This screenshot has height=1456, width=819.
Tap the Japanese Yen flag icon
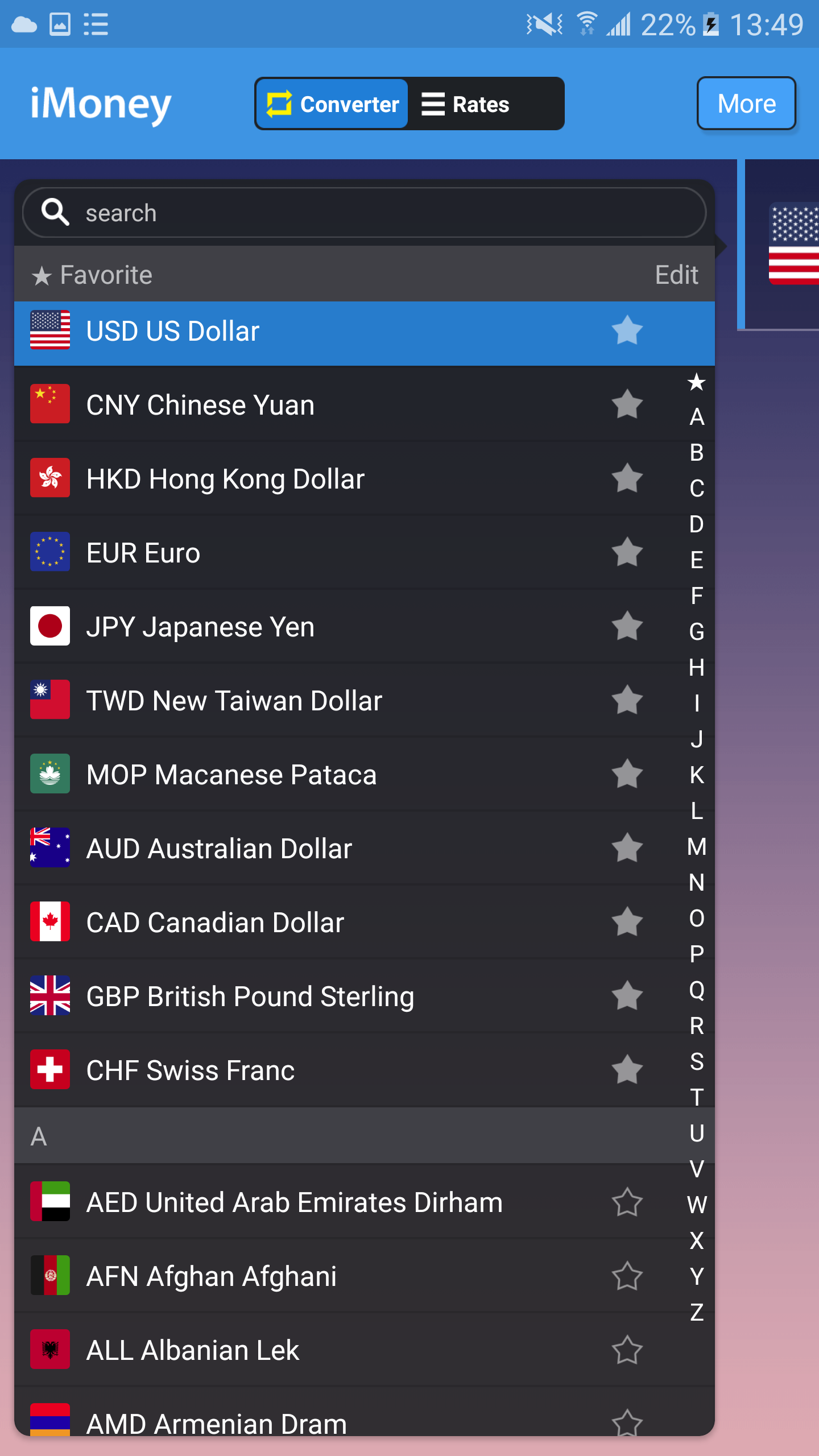pyautogui.click(x=50, y=626)
